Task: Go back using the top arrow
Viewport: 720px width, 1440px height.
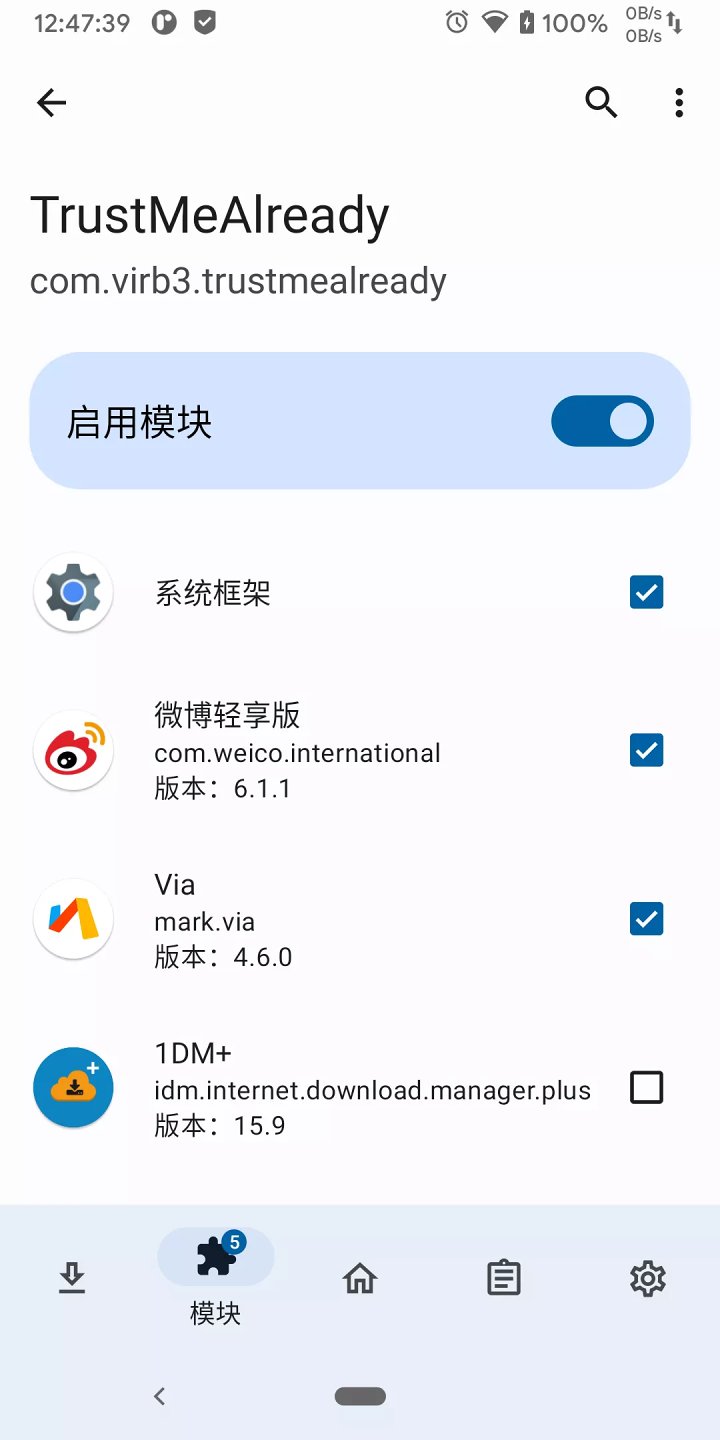Action: [51, 102]
